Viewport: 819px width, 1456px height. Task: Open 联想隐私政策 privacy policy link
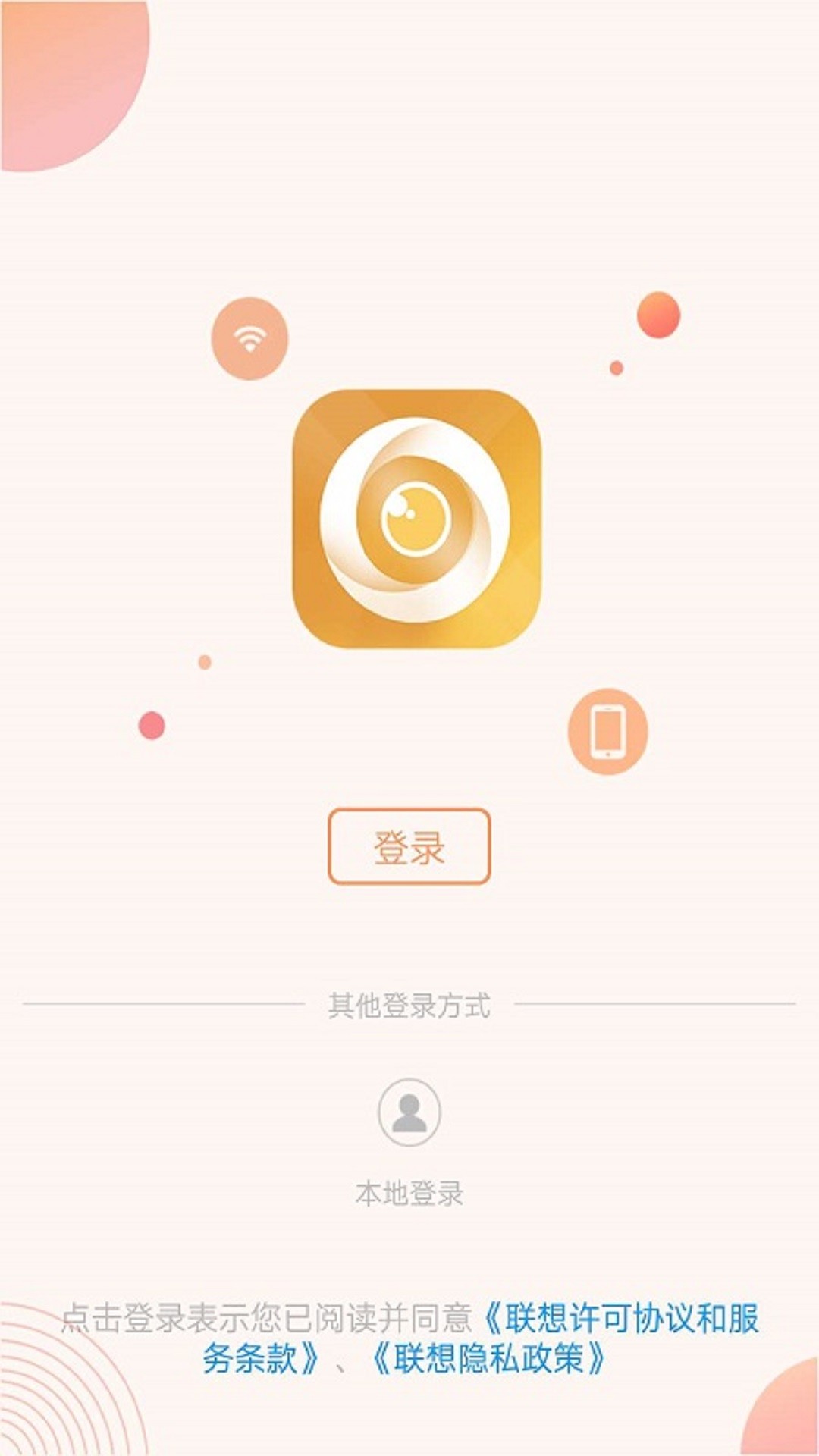[x=488, y=1358]
